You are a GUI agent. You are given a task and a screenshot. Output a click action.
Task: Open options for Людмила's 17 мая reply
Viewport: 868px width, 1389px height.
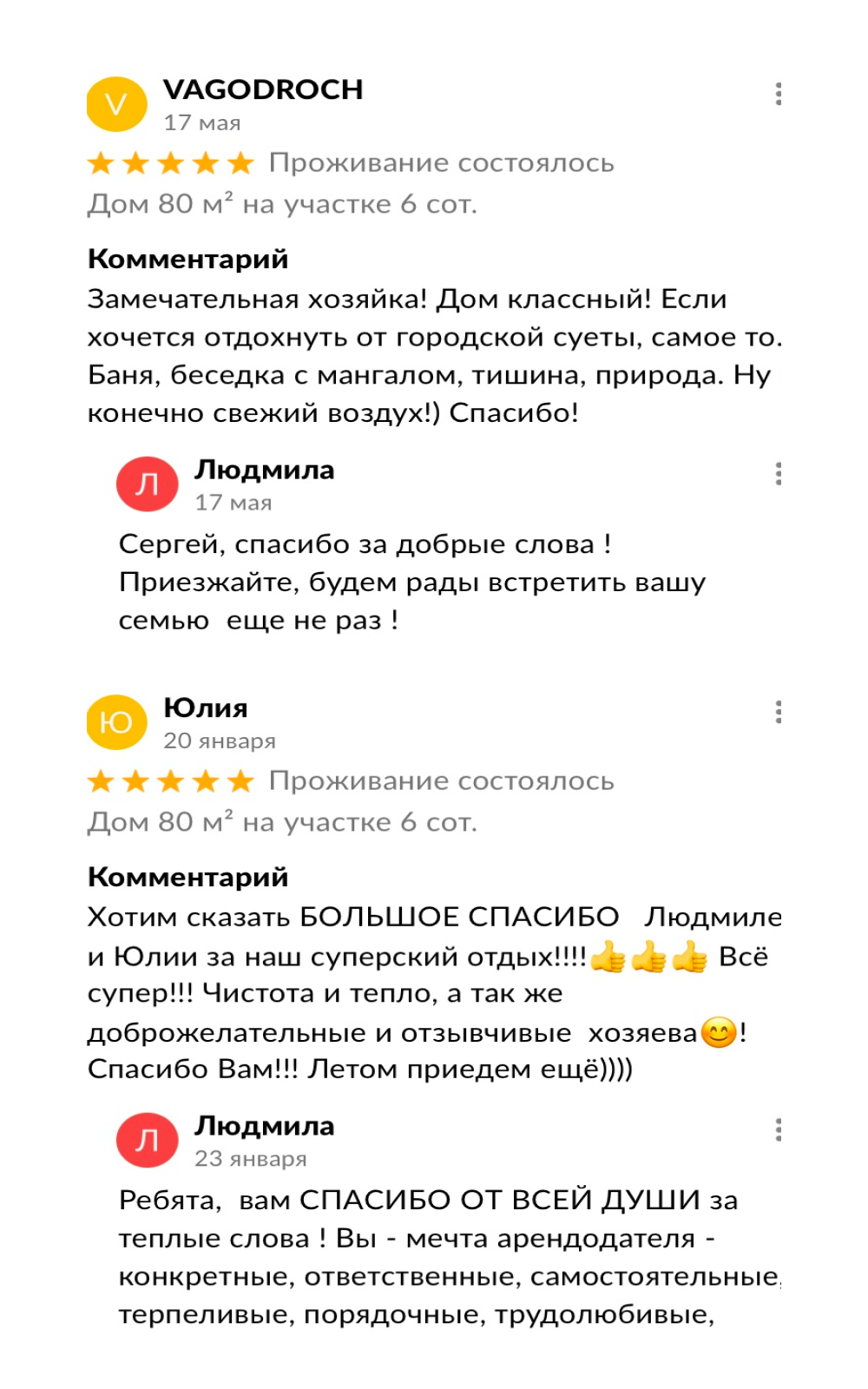779,473
